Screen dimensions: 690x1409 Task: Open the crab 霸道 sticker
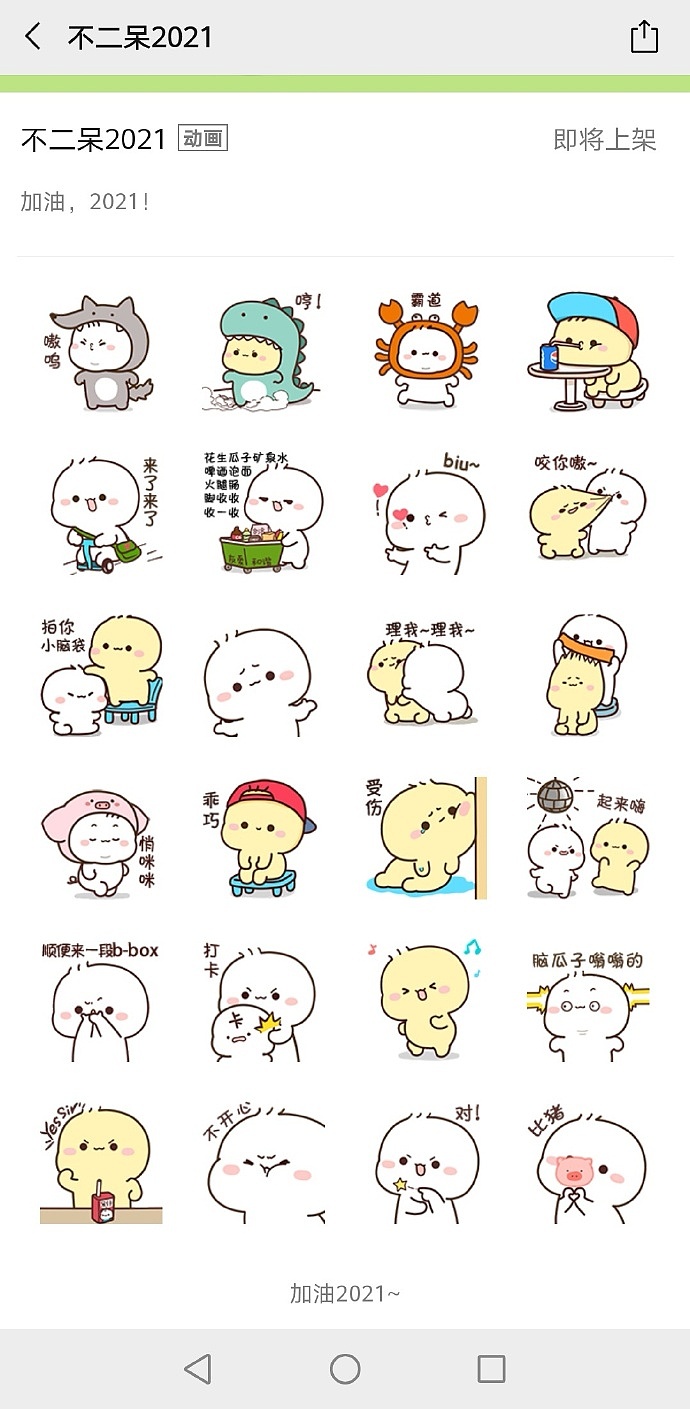pos(426,352)
